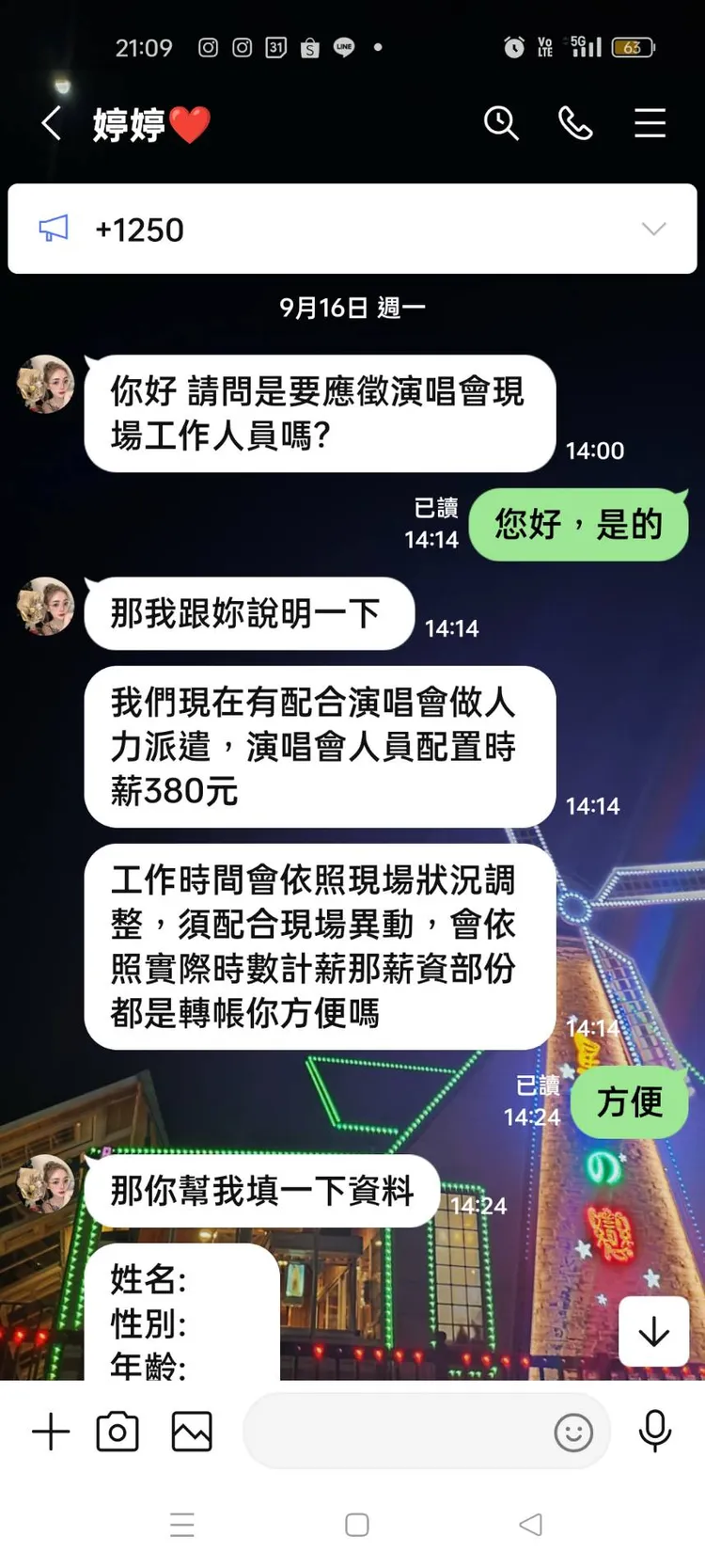Open recent apps from the navigation bar
The height and width of the screenshot is (1568, 705).
click(183, 1524)
